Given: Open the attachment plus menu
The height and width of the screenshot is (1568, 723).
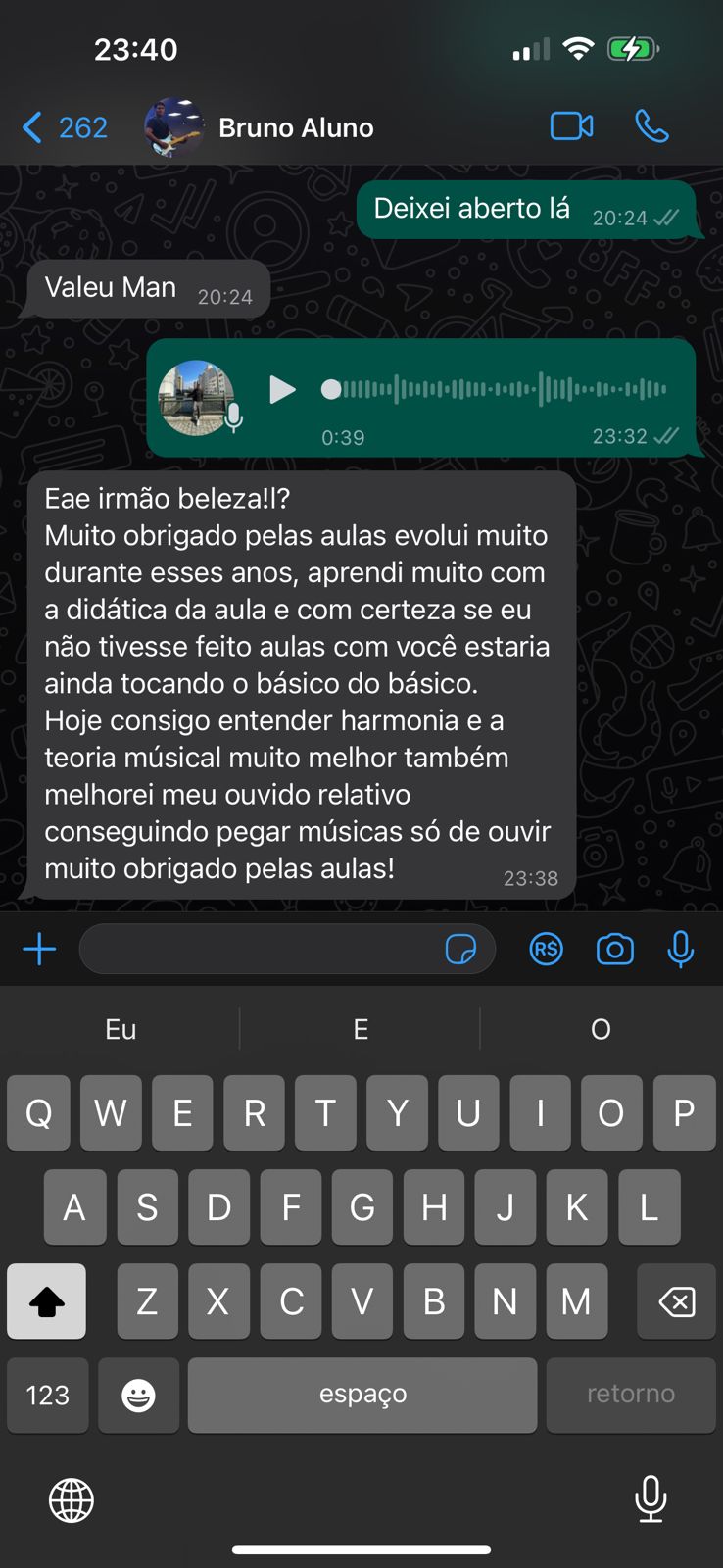Looking at the screenshot, I should tap(39, 949).
